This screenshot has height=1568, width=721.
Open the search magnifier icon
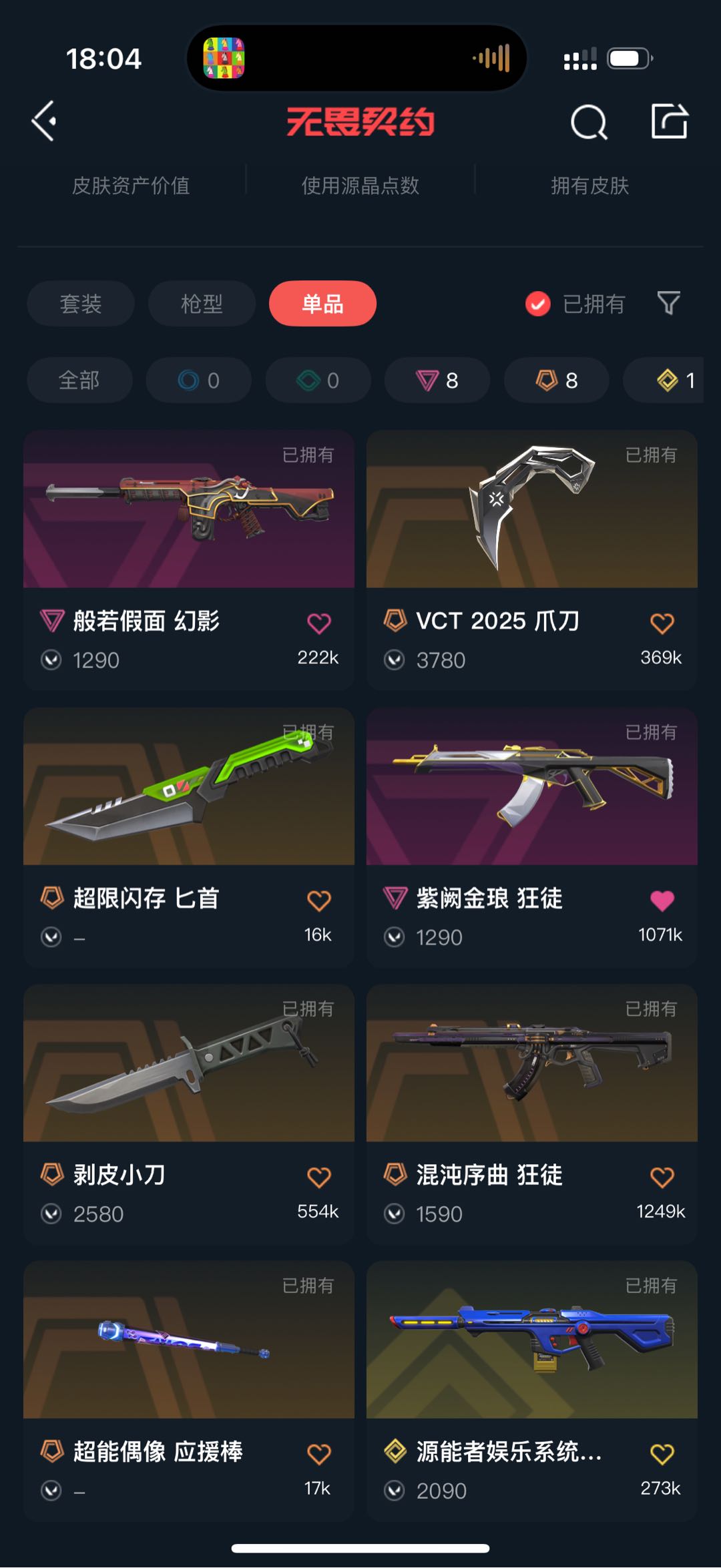click(589, 122)
